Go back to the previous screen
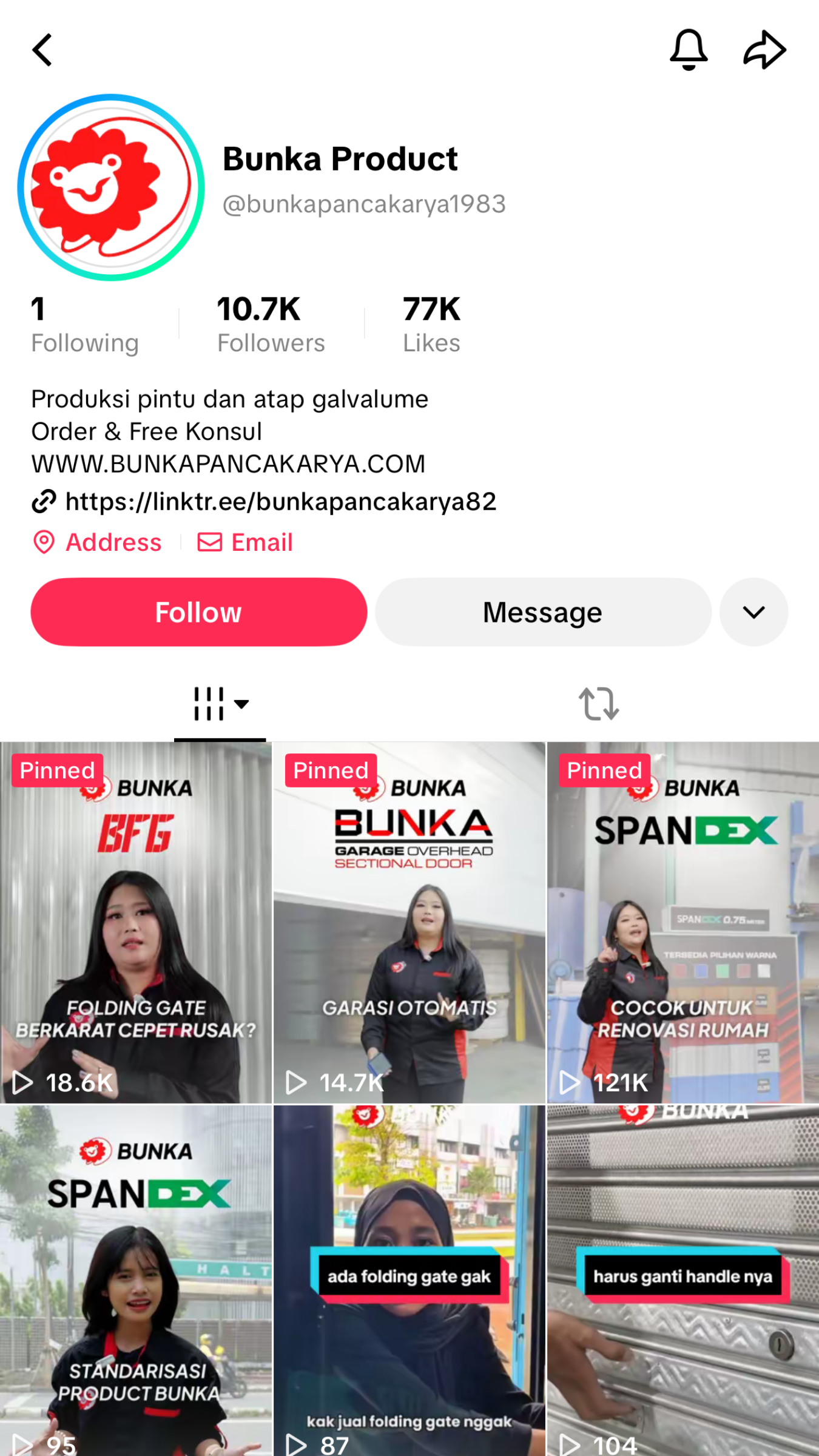Viewport: 819px width, 1456px height. coord(42,50)
